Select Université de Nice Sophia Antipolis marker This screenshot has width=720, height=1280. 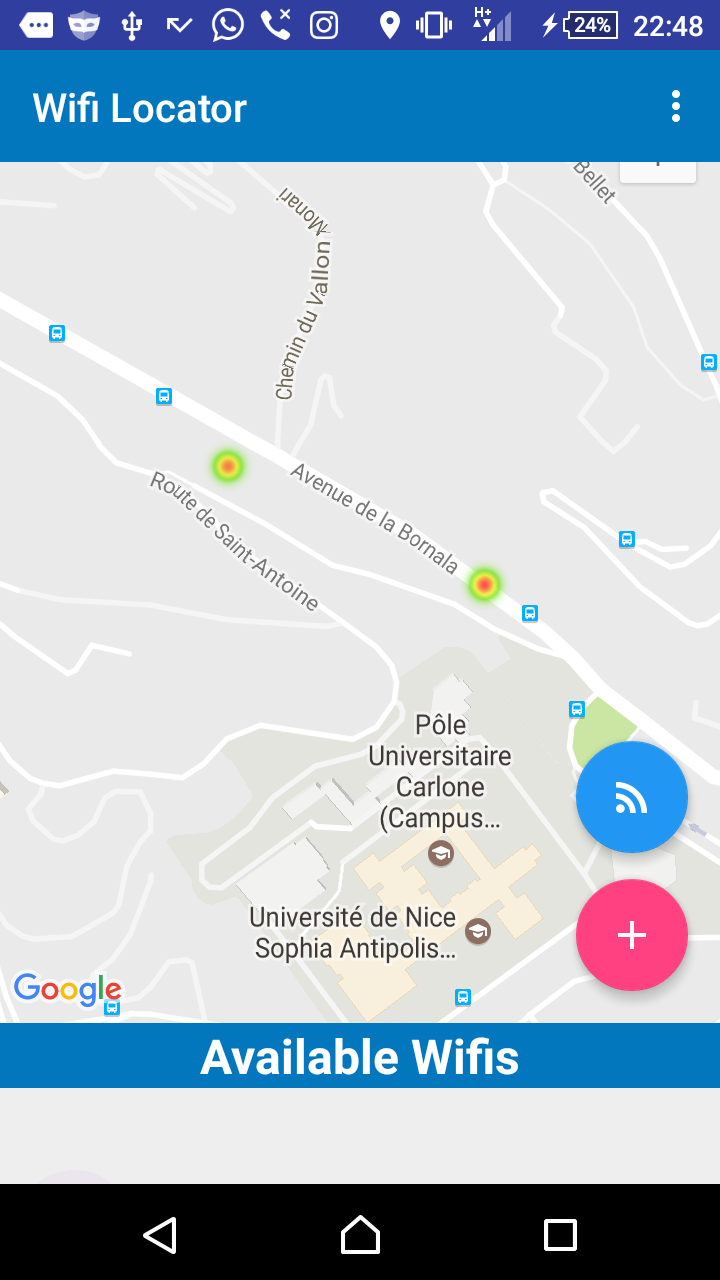(x=479, y=931)
